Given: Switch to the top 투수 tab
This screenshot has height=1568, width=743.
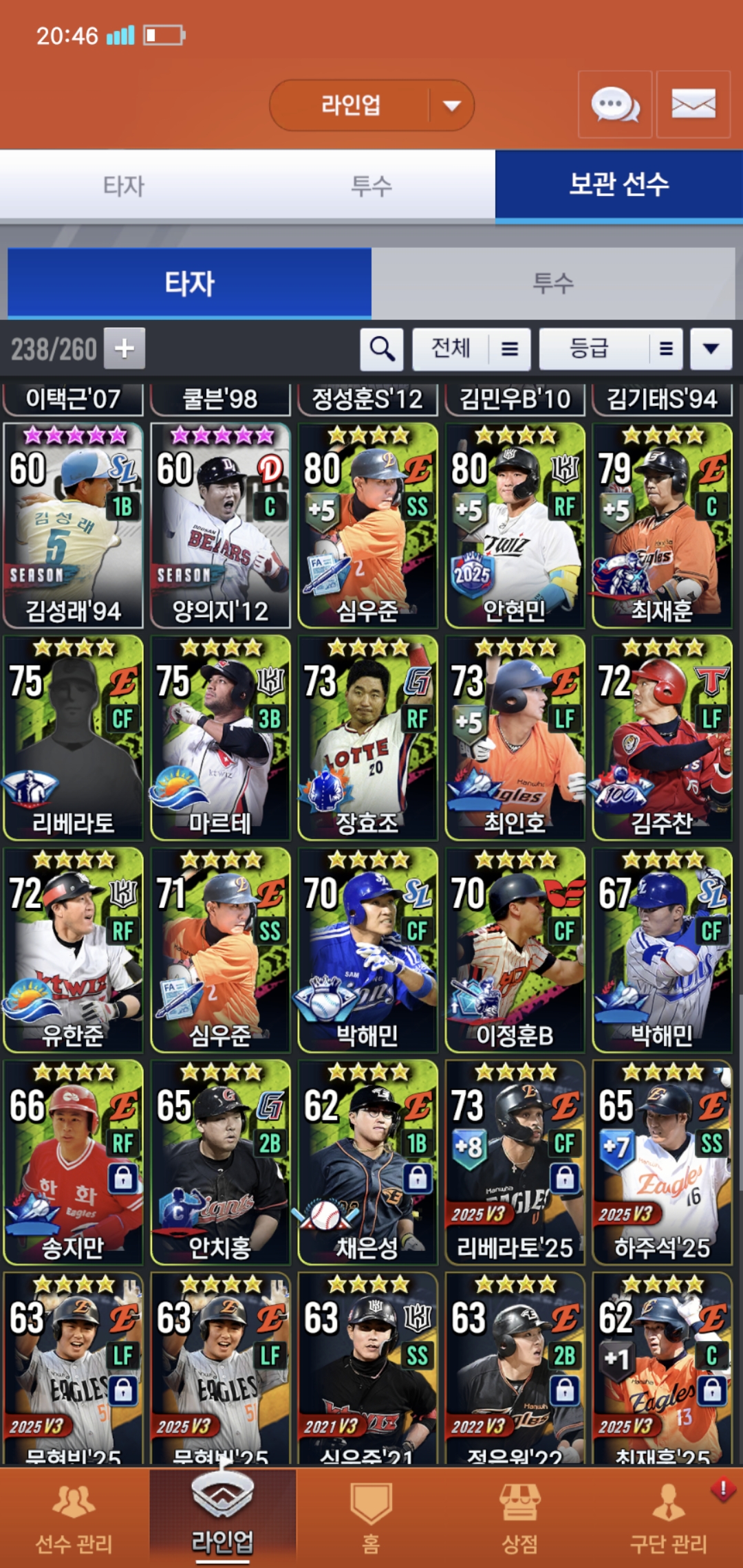Looking at the screenshot, I should pos(371,185).
